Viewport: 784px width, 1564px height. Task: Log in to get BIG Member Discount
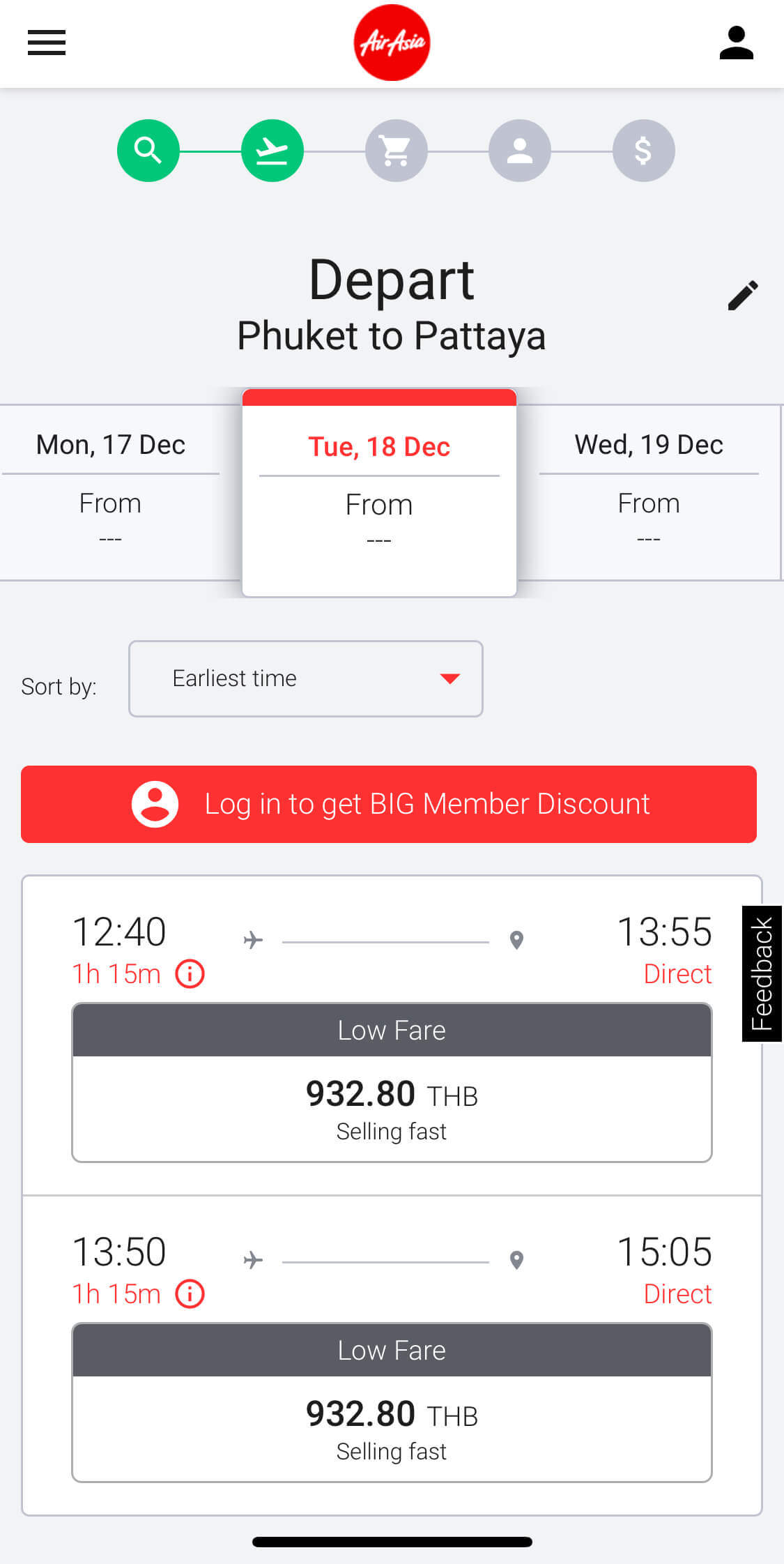pos(389,804)
